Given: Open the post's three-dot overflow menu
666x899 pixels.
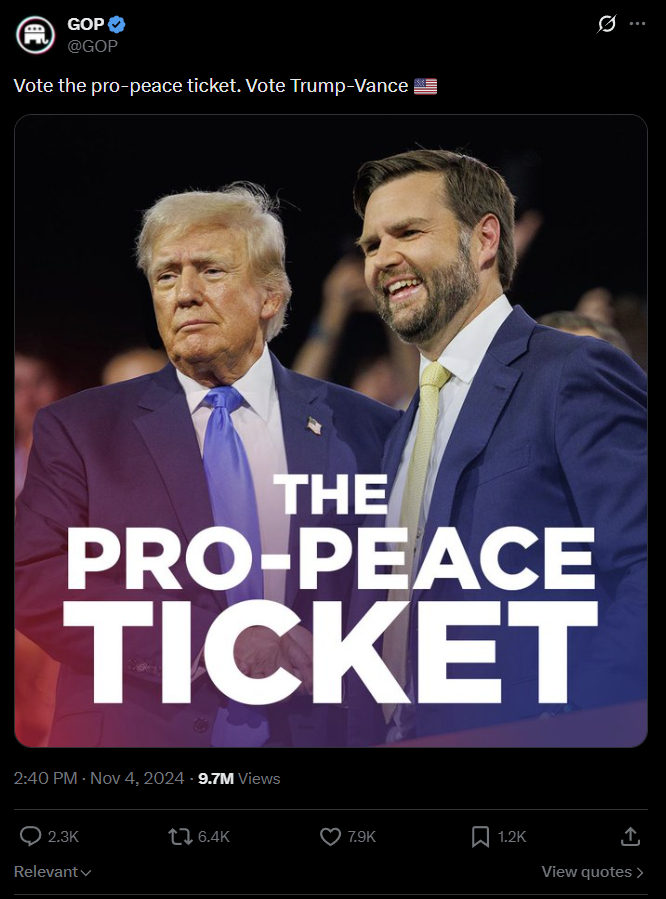Looking at the screenshot, I should coord(637,24).
